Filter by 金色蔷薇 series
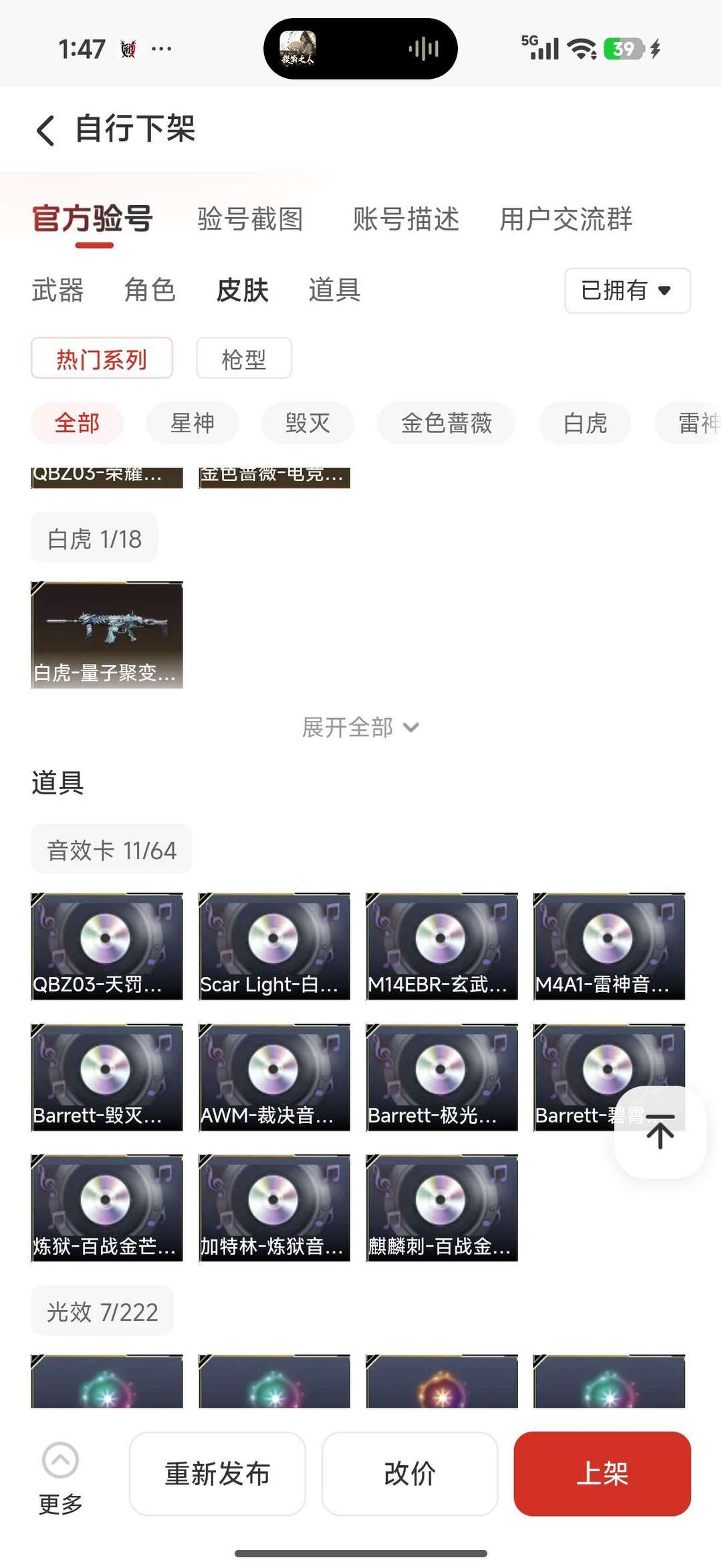This screenshot has height=1568, width=722. pyautogui.click(x=446, y=423)
